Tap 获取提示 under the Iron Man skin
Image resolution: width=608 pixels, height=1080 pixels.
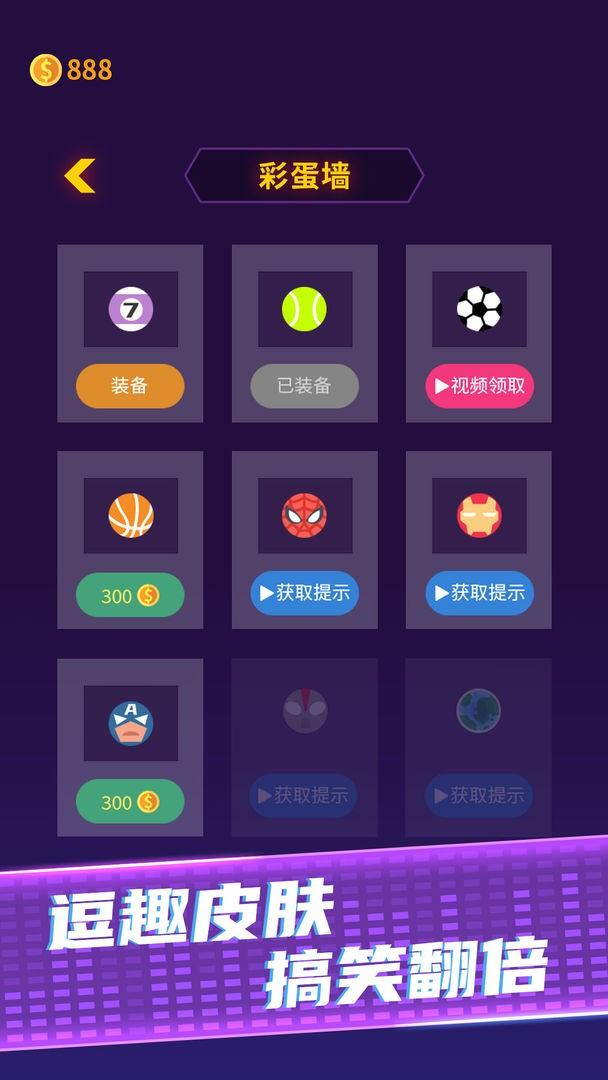tap(479, 593)
